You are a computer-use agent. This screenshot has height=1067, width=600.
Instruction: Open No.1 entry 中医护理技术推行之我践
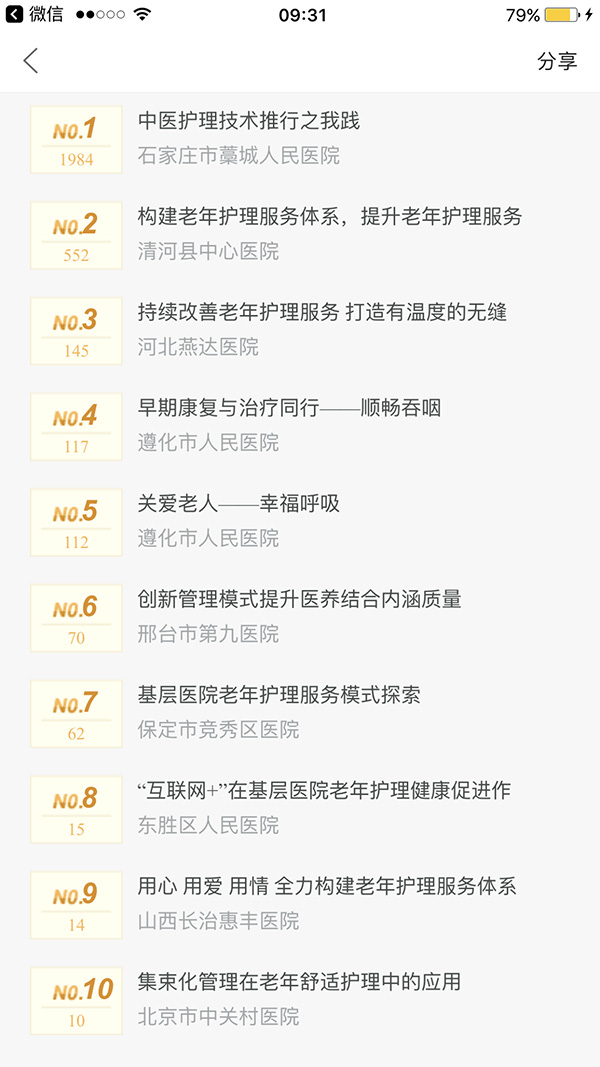pos(300,139)
